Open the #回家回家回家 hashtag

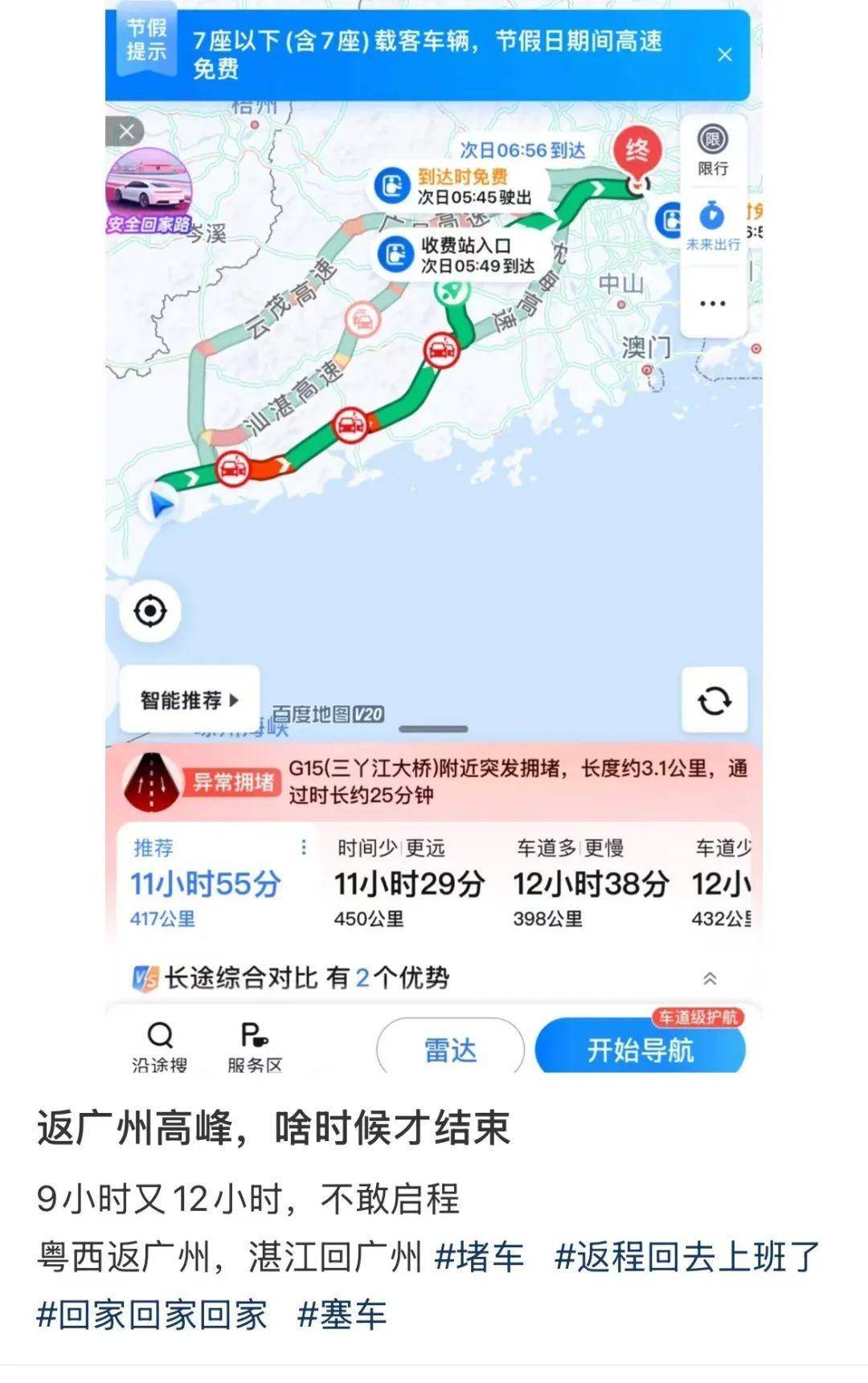point(152,1315)
